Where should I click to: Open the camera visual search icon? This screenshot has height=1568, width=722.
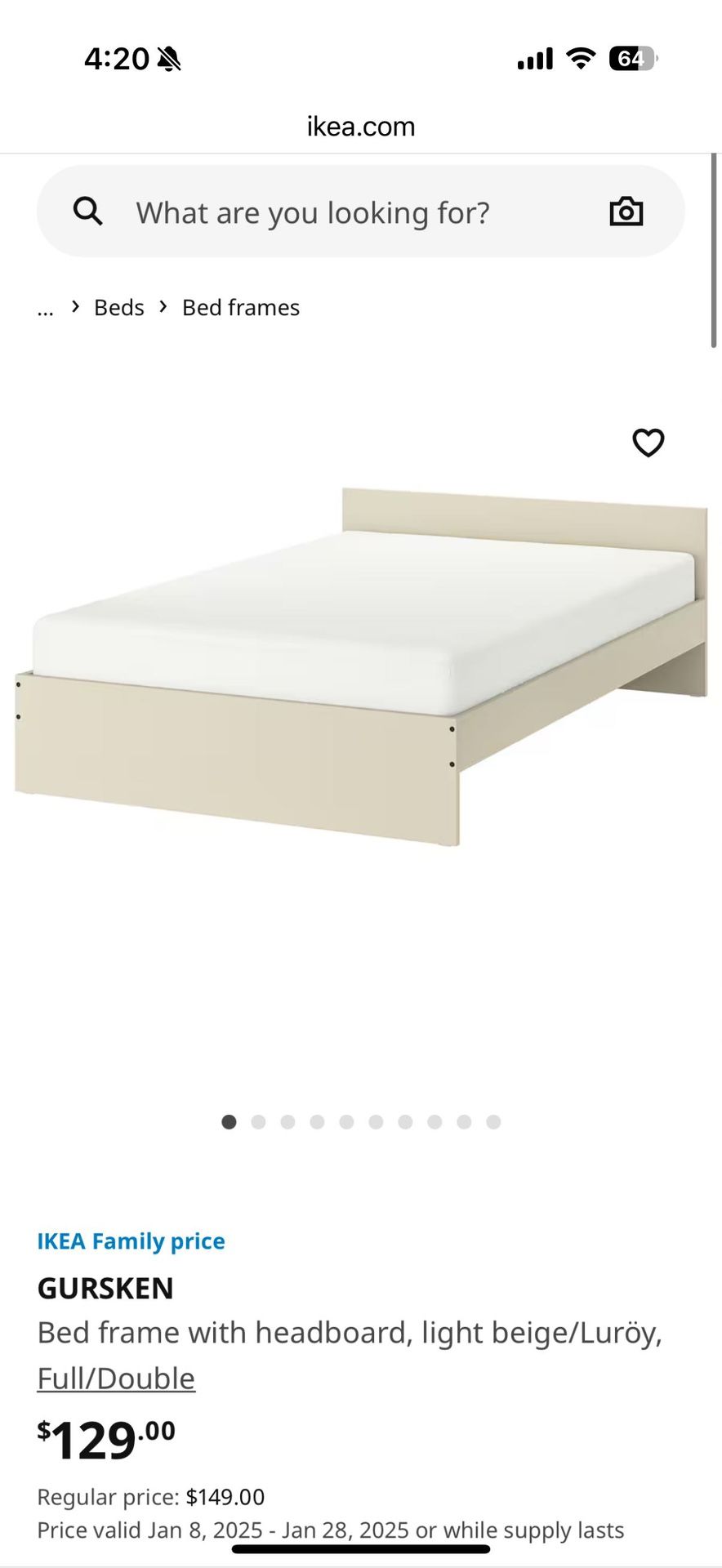pos(626,212)
